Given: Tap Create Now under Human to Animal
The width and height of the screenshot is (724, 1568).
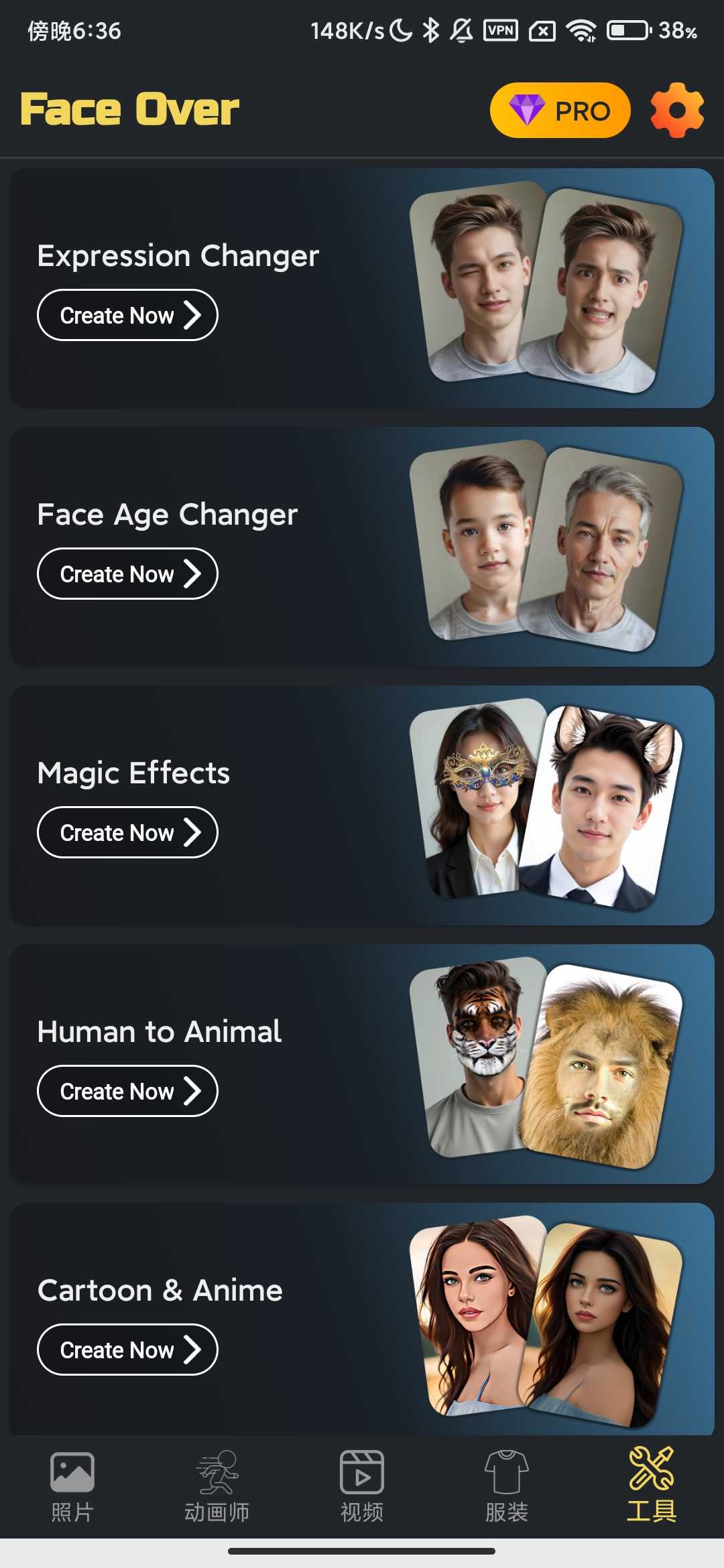Looking at the screenshot, I should tap(127, 1091).
